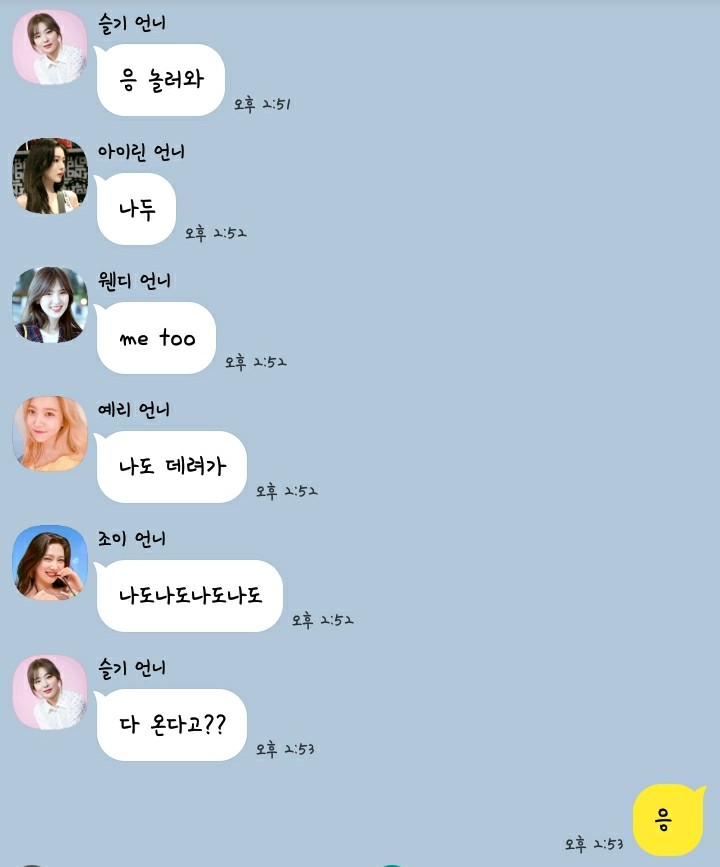
Task: Check 조이 언니's profile picture
Action: (50, 563)
